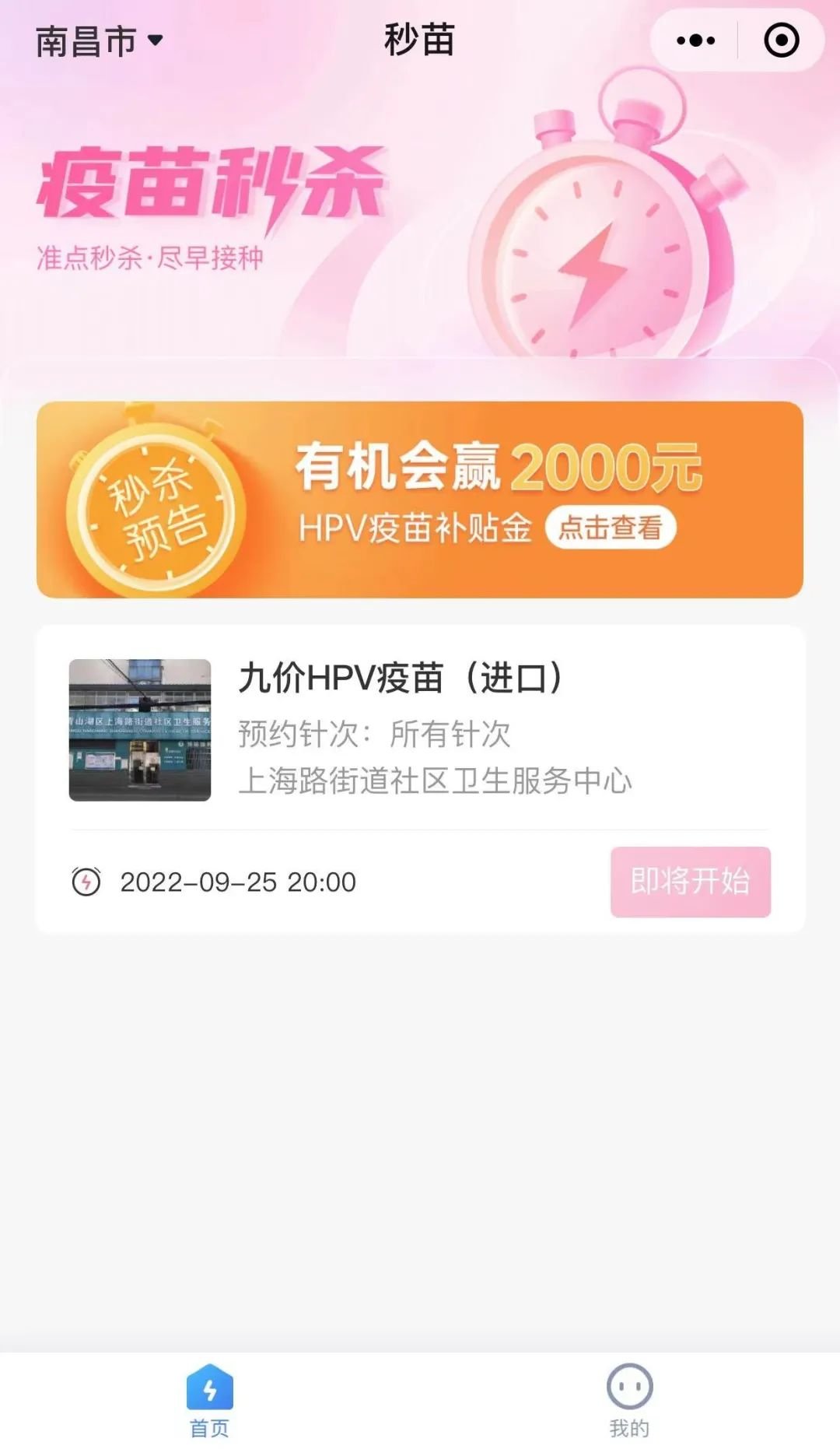Open the 南昌市 city dropdown
This screenshot has width=840, height=1449.
(x=100, y=41)
